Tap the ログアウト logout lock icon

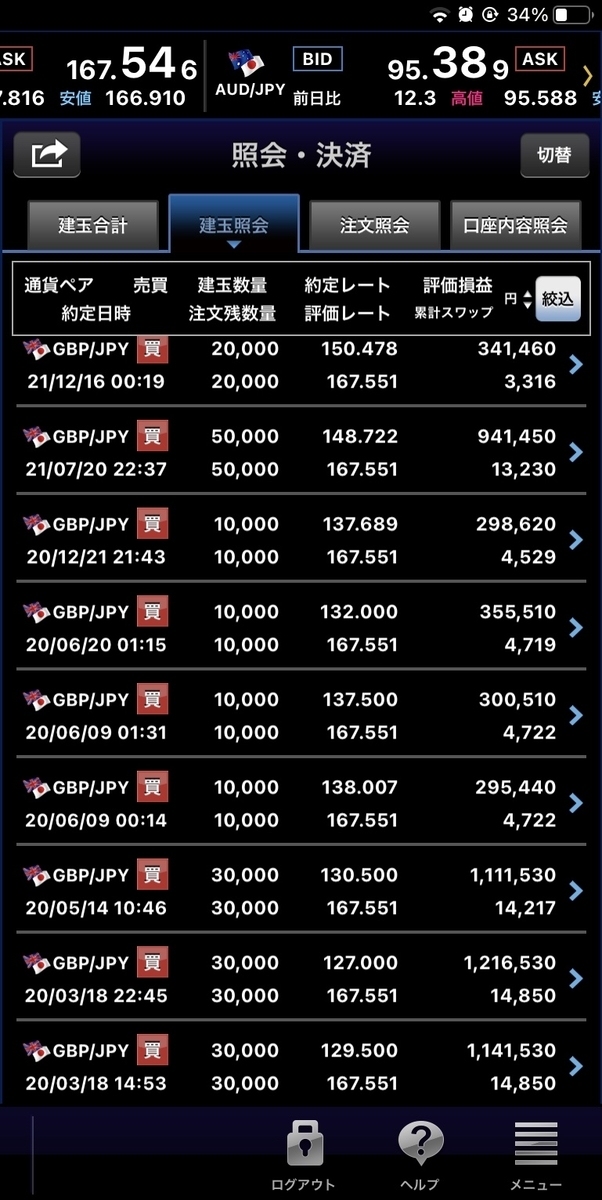pyautogui.click(x=304, y=1156)
